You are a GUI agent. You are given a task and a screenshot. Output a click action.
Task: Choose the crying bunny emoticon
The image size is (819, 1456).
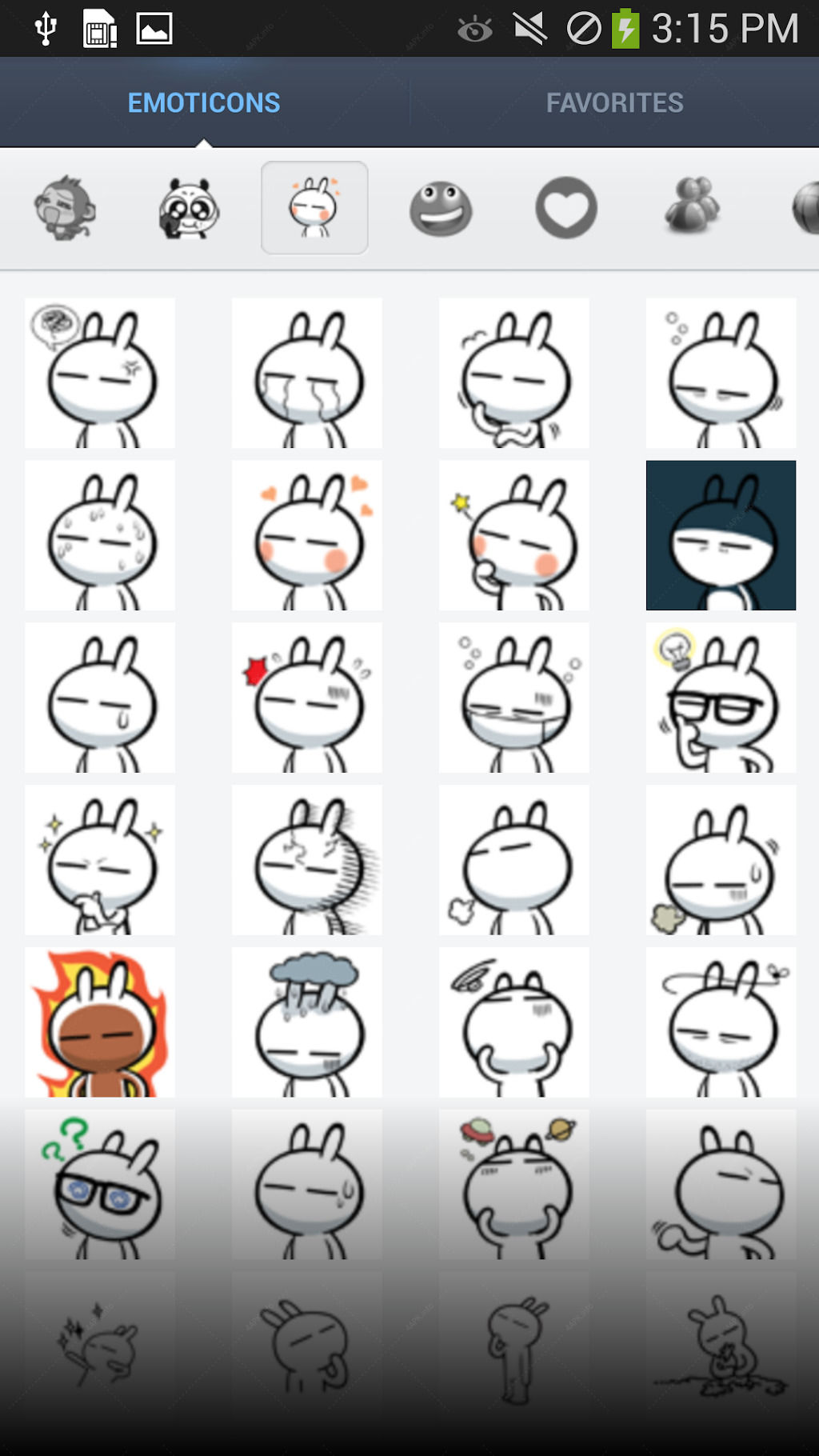307,373
